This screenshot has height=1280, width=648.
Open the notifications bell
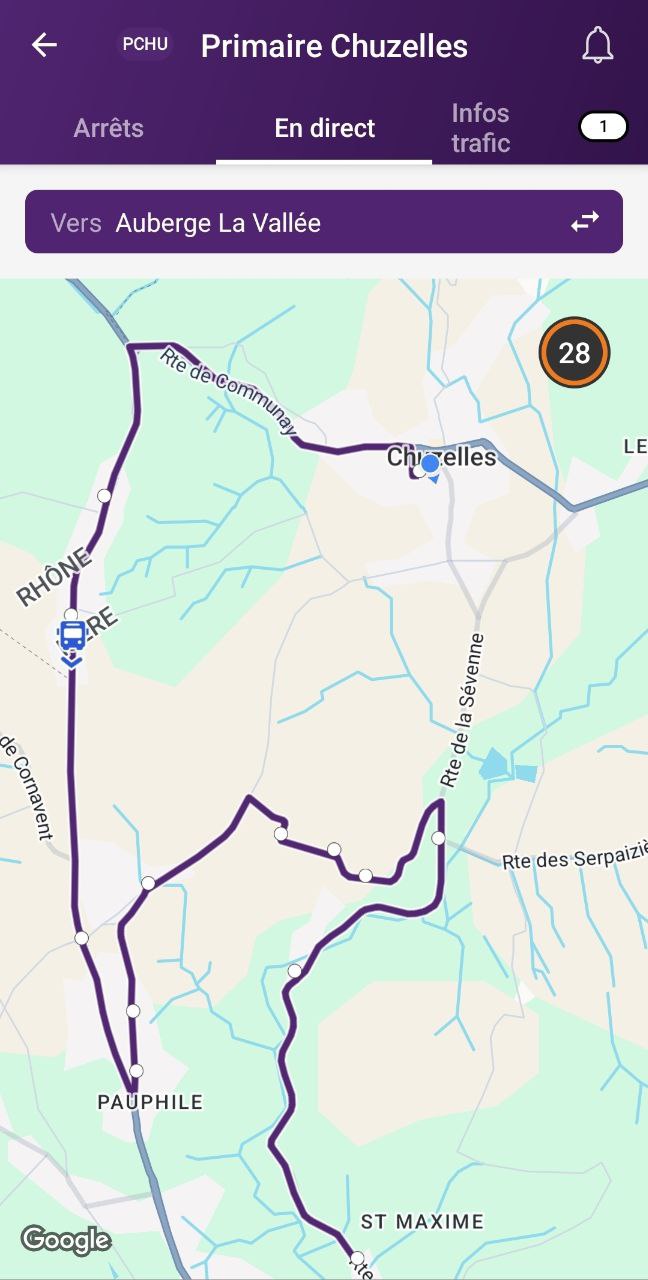tap(597, 46)
